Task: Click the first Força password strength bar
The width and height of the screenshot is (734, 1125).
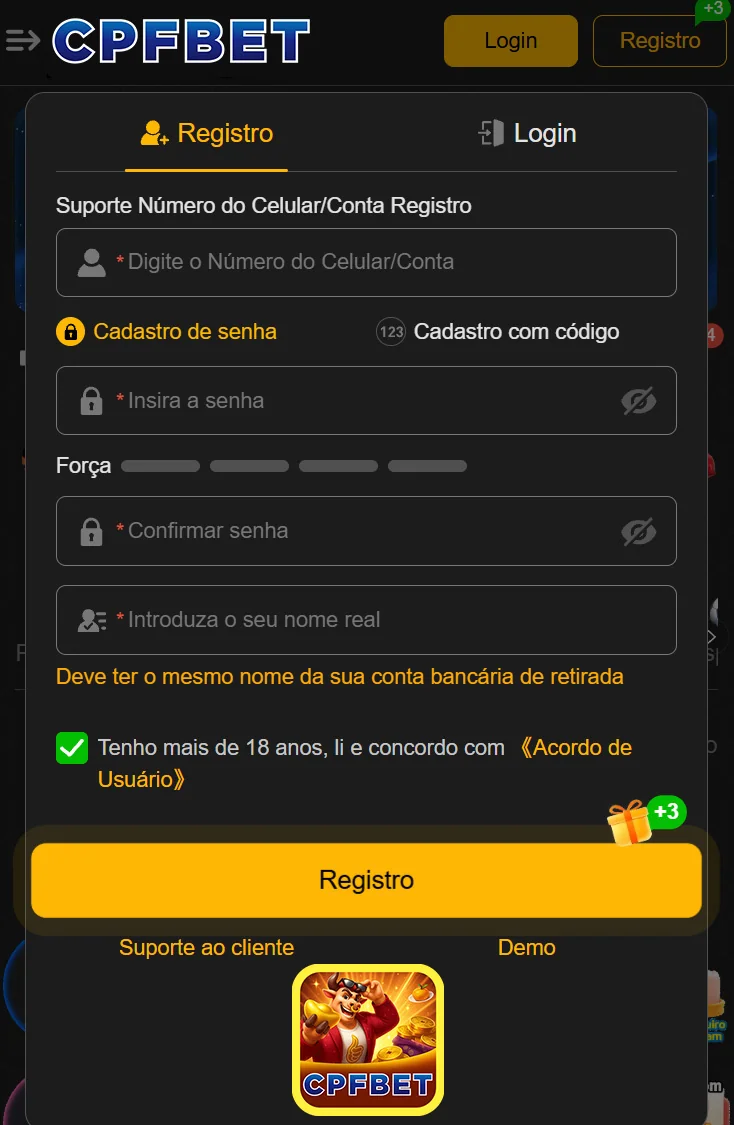Action: (x=160, y=465)
